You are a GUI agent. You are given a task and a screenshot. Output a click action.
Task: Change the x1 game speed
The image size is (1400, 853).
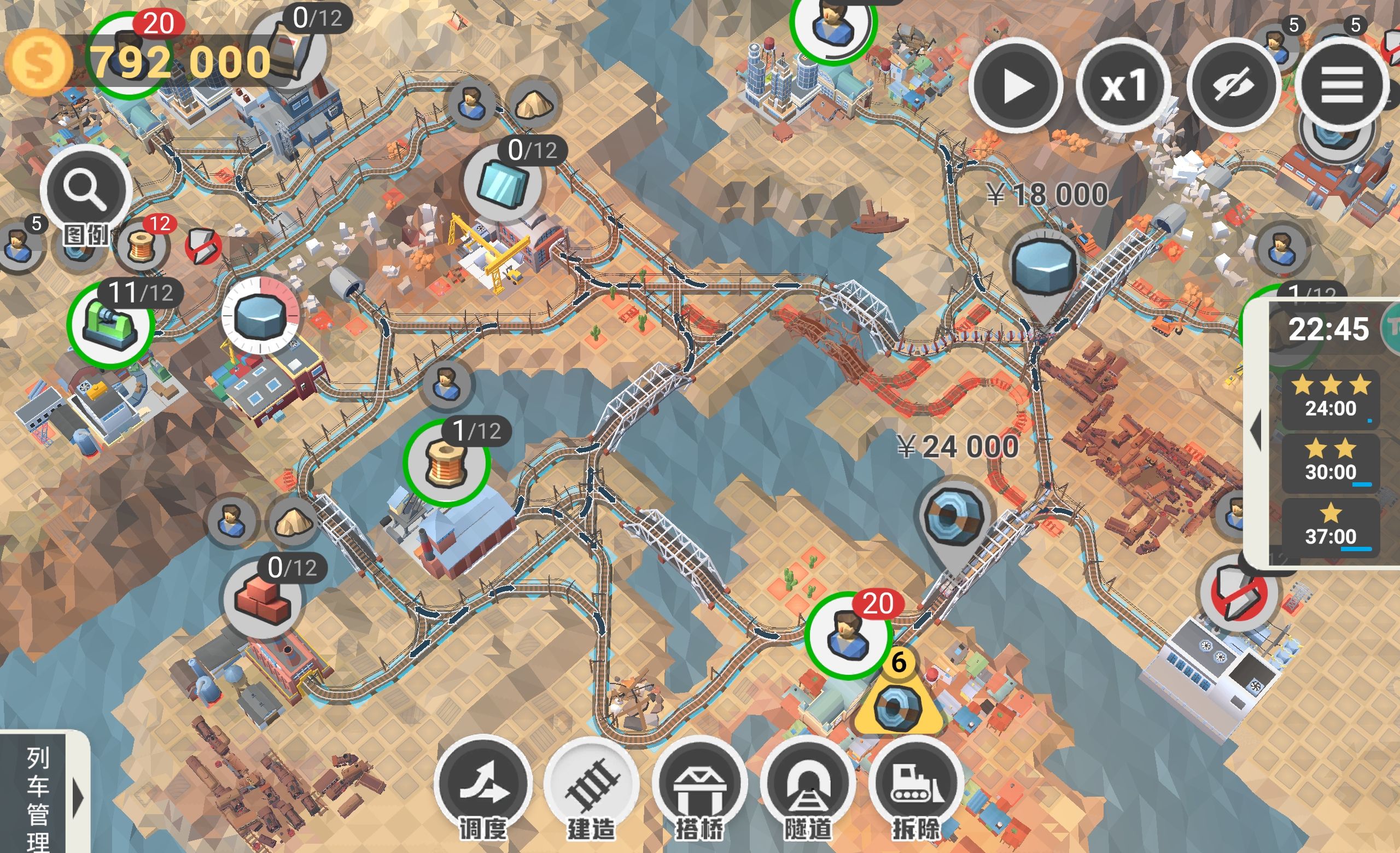pyautogui.click(x=1123, y=87)
